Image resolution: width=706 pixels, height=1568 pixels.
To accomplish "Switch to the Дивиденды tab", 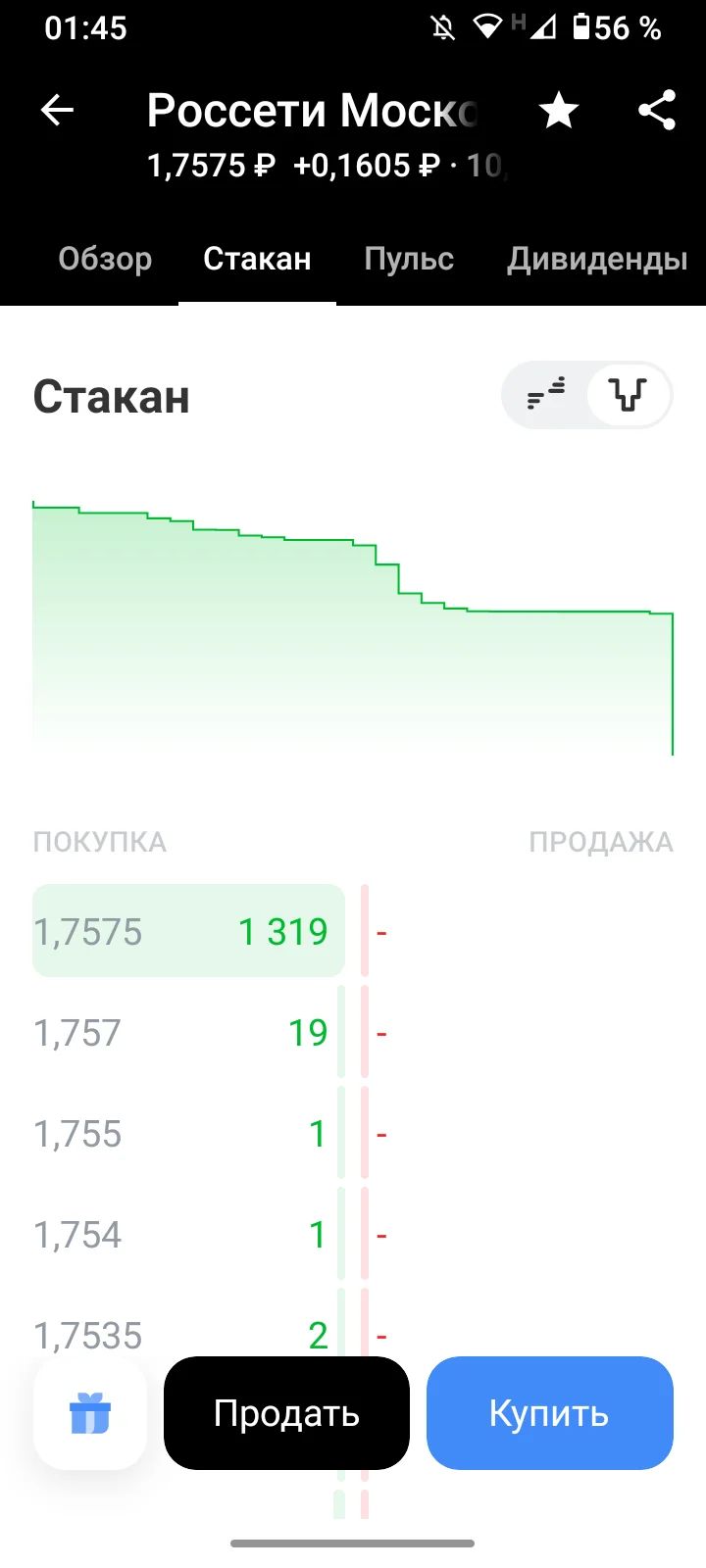I will (x=597, y=259).
